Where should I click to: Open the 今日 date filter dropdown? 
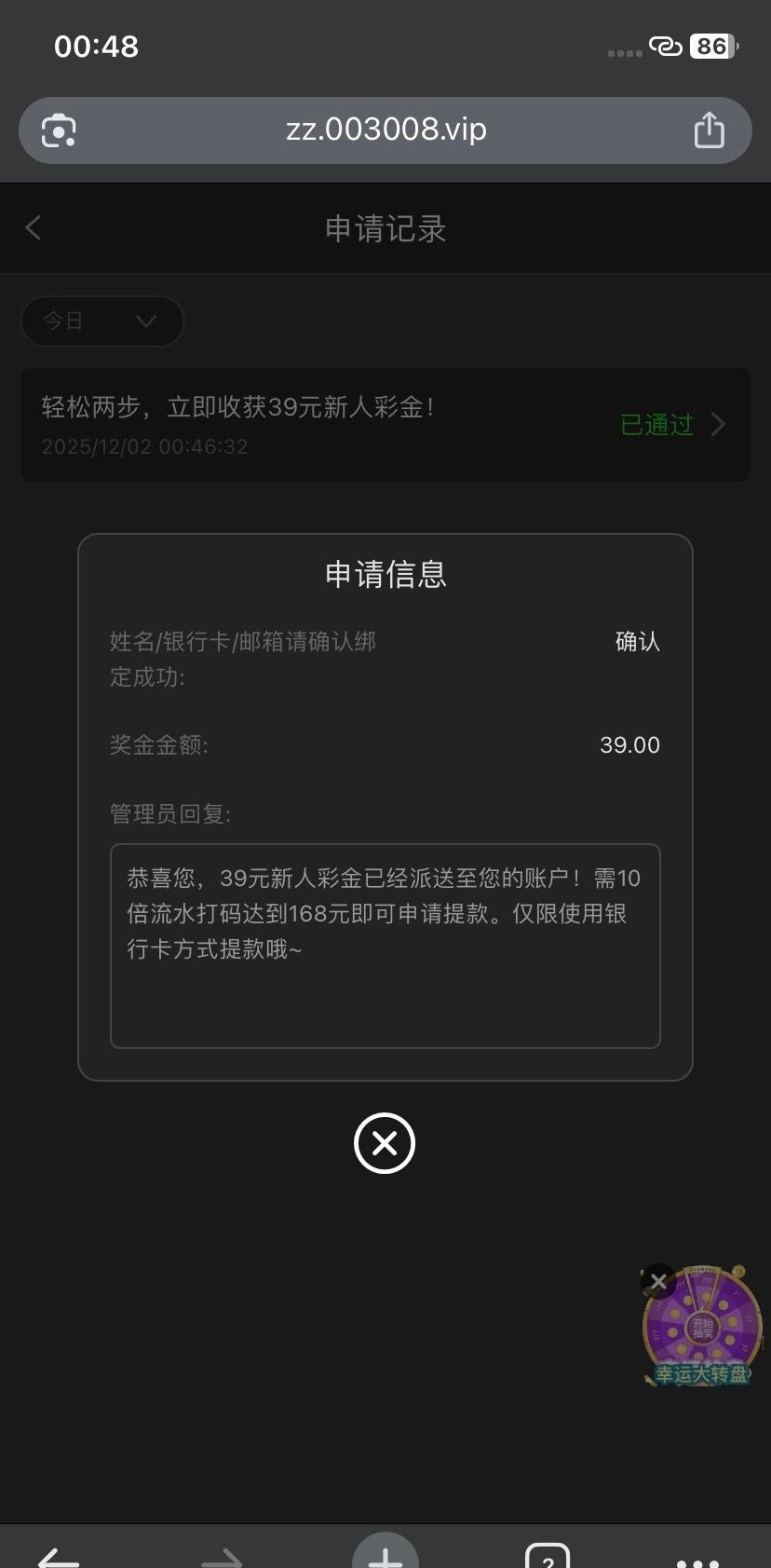[102, 321]
